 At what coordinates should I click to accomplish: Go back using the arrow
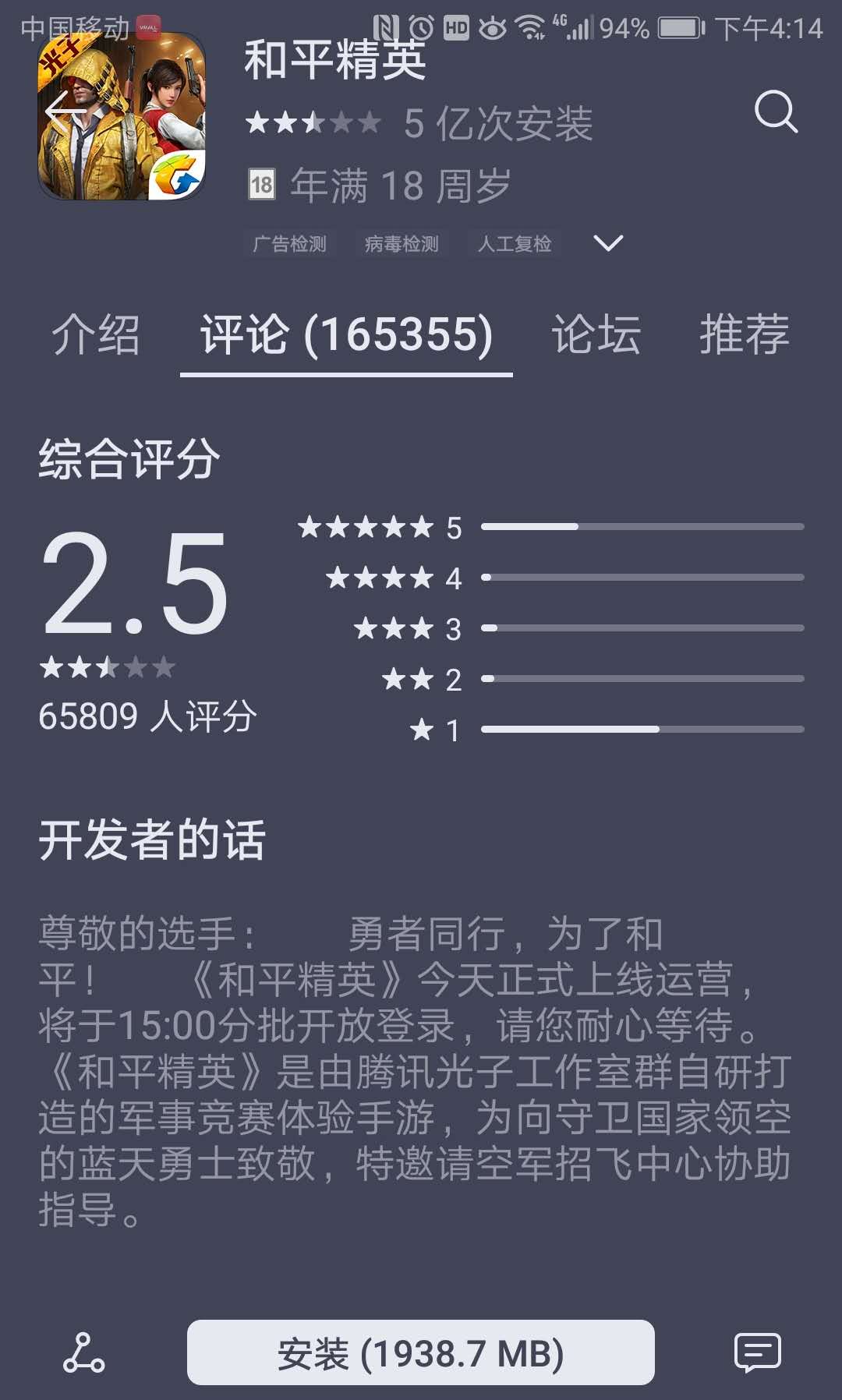65,114
